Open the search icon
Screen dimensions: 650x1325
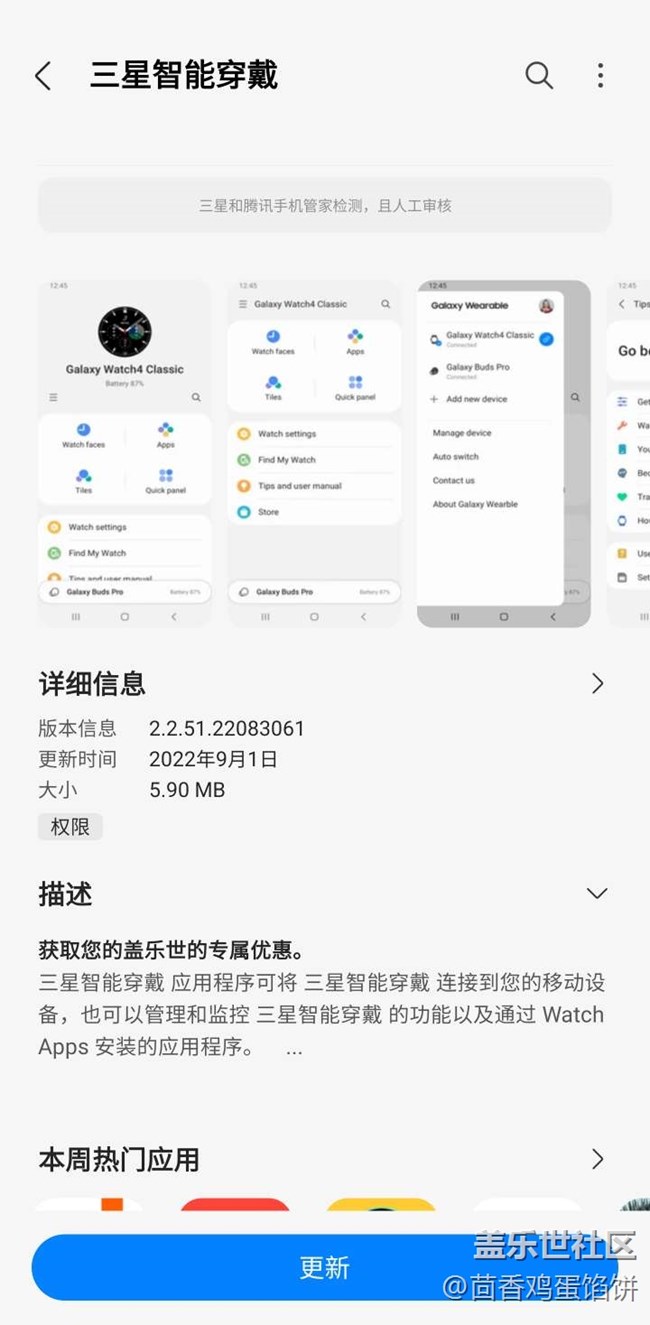539,75
